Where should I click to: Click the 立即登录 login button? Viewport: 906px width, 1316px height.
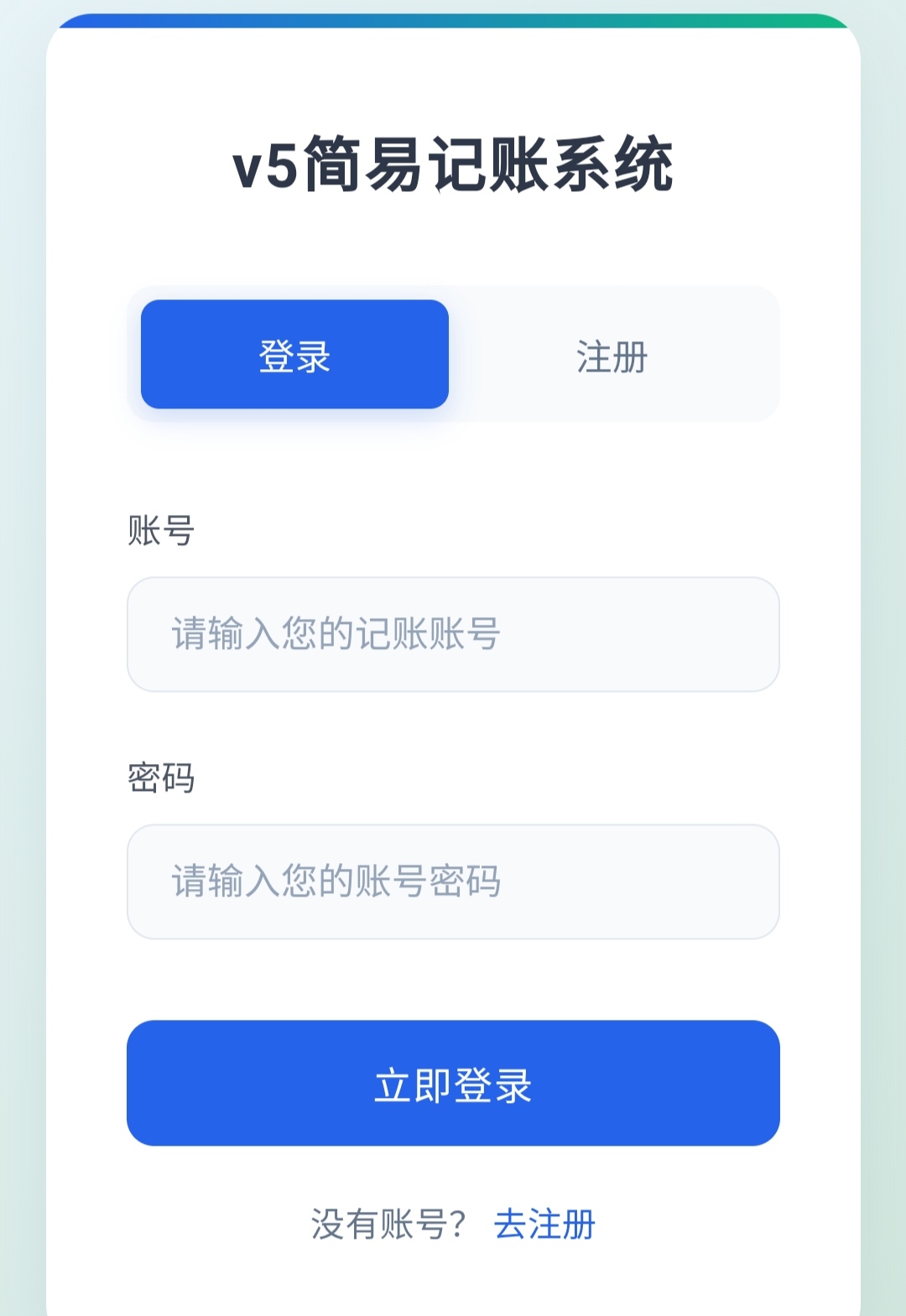[x=453, y=1084]
